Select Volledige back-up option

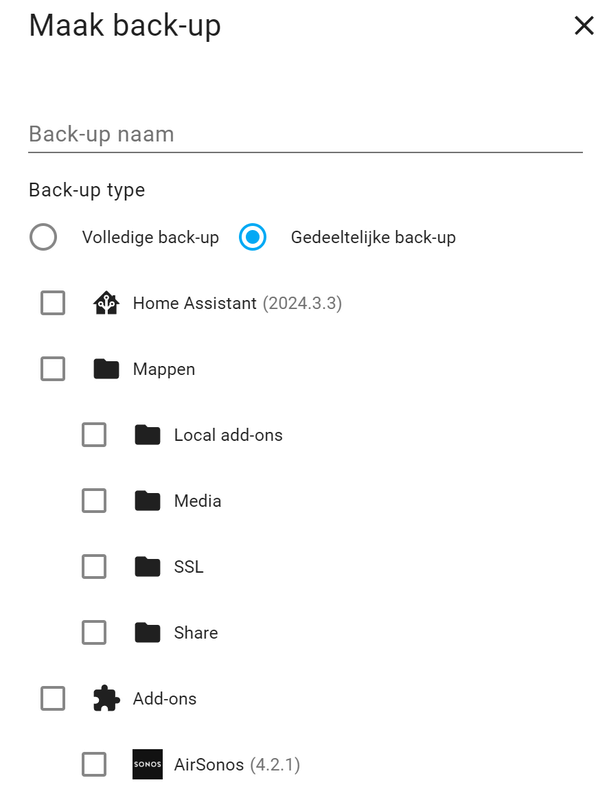pyautogui.click(x=43, y=237)
